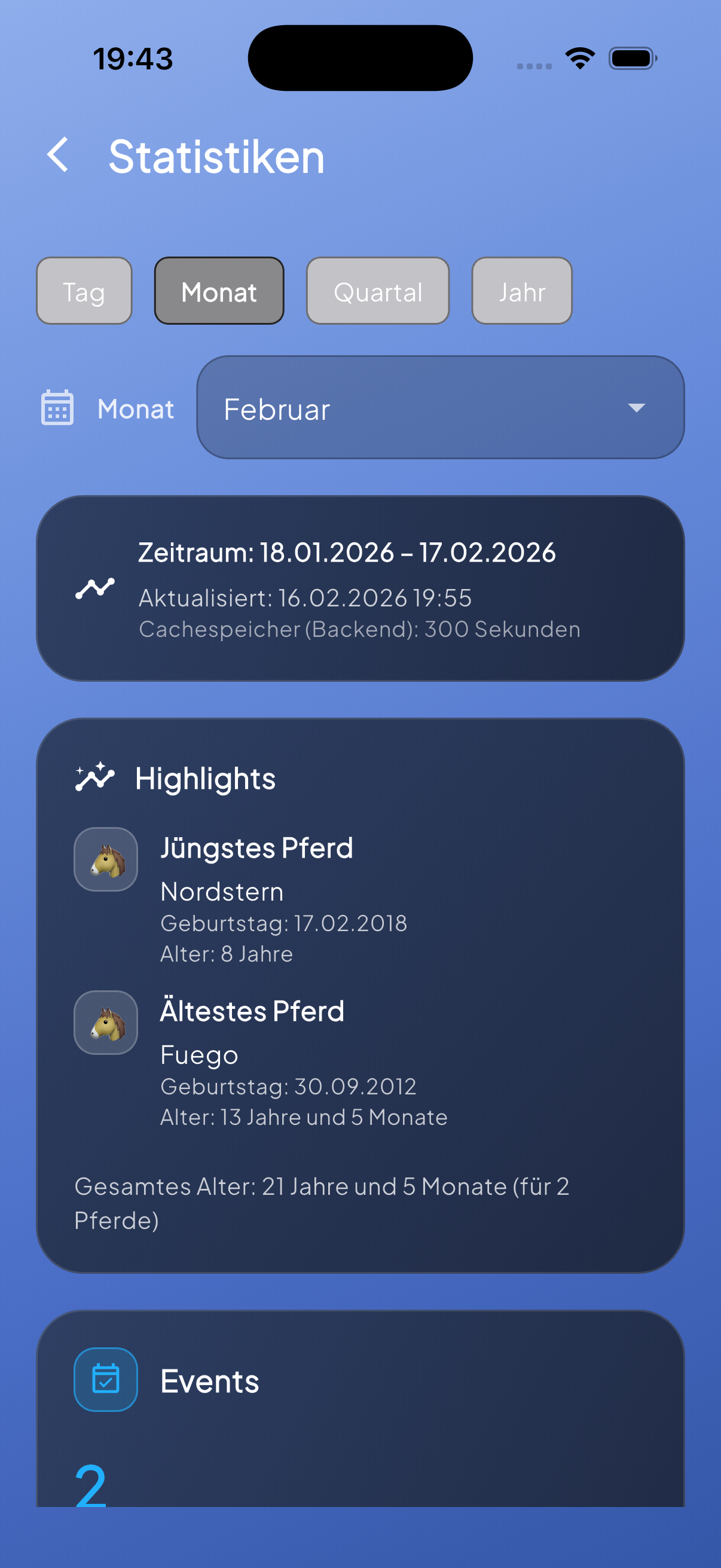This screenshot has width=721, height=1568.
Task: Tap the horse icon for Jüngstes Pferd
Action: (105, 859)
